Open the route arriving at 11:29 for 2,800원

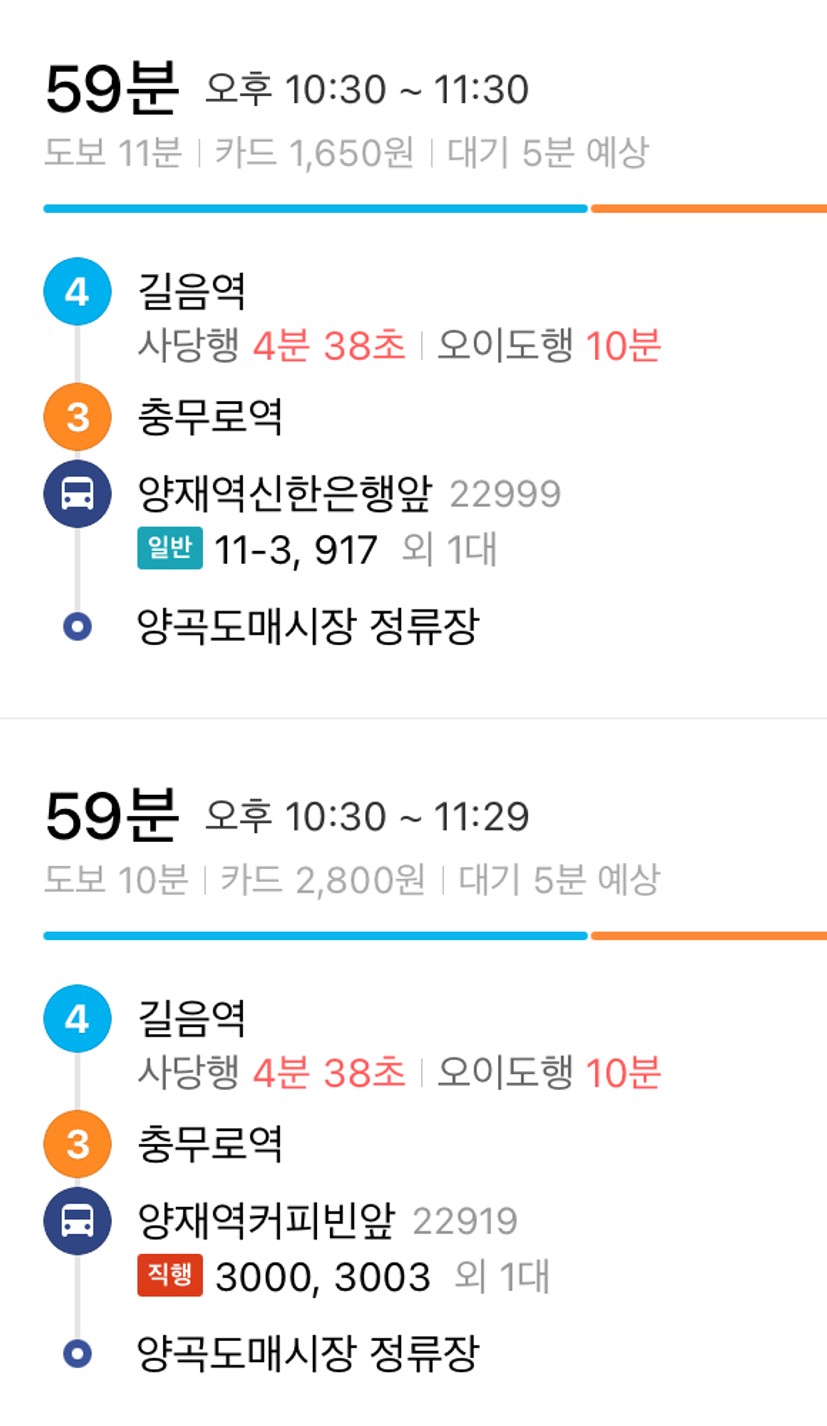(x=366, y=817)
